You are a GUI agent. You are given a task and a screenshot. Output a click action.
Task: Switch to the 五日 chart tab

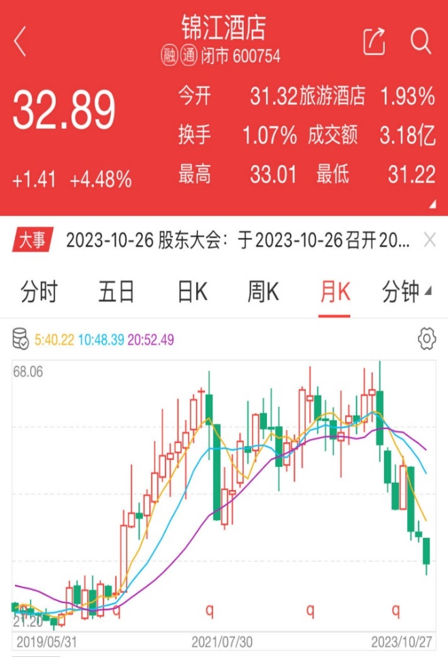point(116,291)
